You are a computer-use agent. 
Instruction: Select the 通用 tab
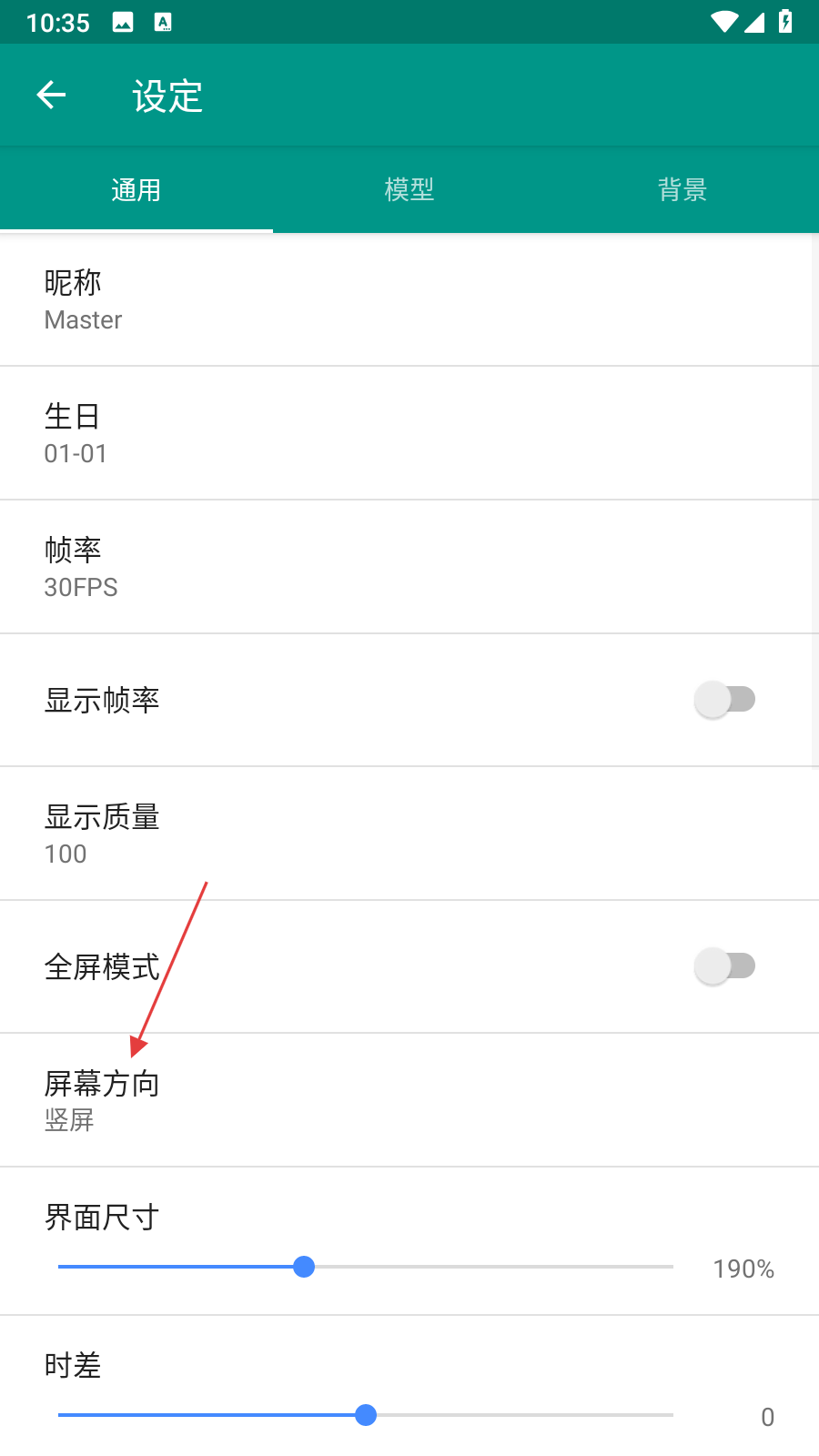coord(136,189)
